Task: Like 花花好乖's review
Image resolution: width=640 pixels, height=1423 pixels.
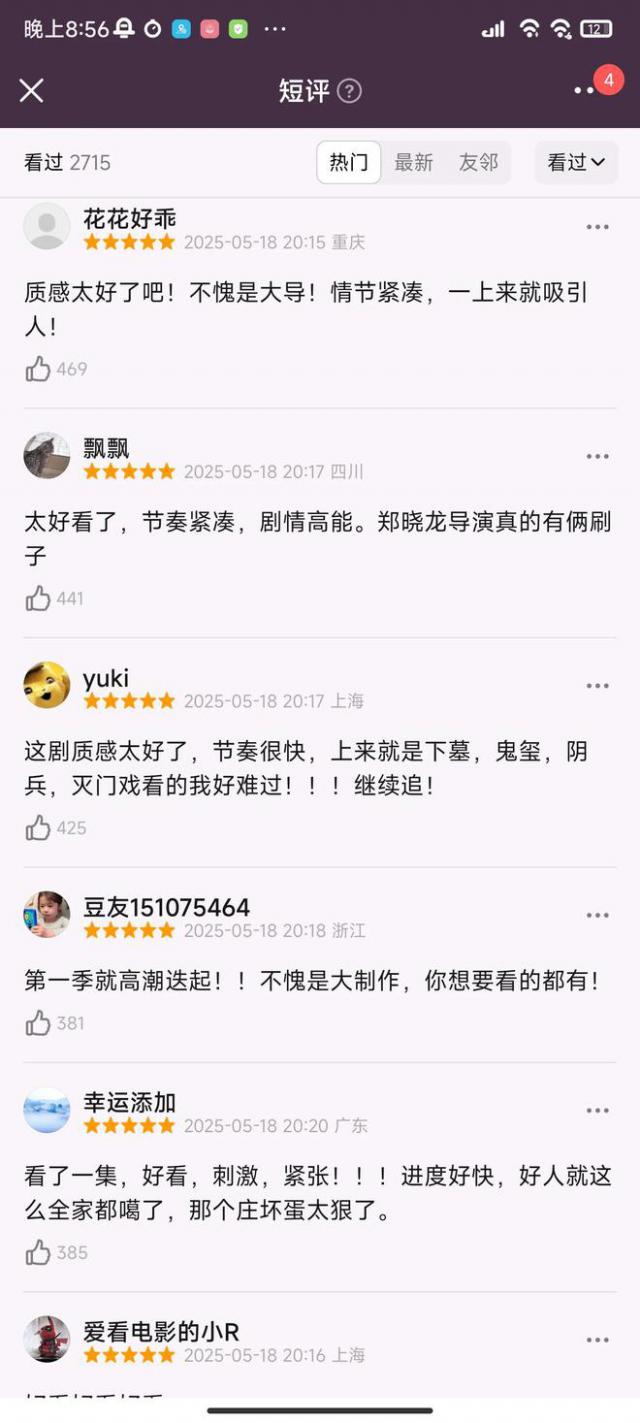Action: click(x=38, y=369)
